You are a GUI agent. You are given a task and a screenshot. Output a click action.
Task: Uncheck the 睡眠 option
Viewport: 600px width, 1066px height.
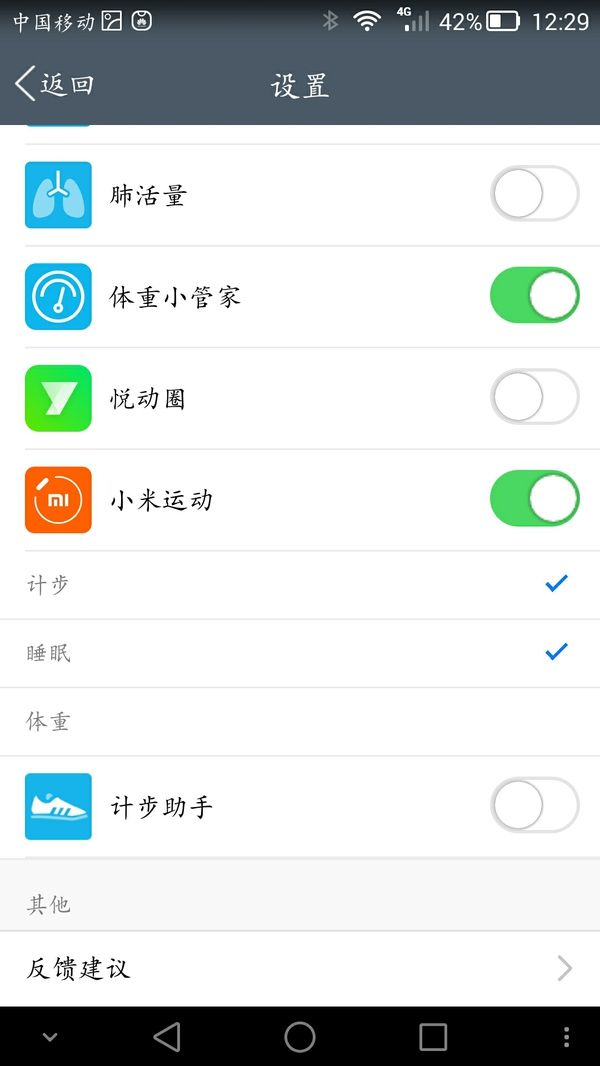(x=300, y=653)
